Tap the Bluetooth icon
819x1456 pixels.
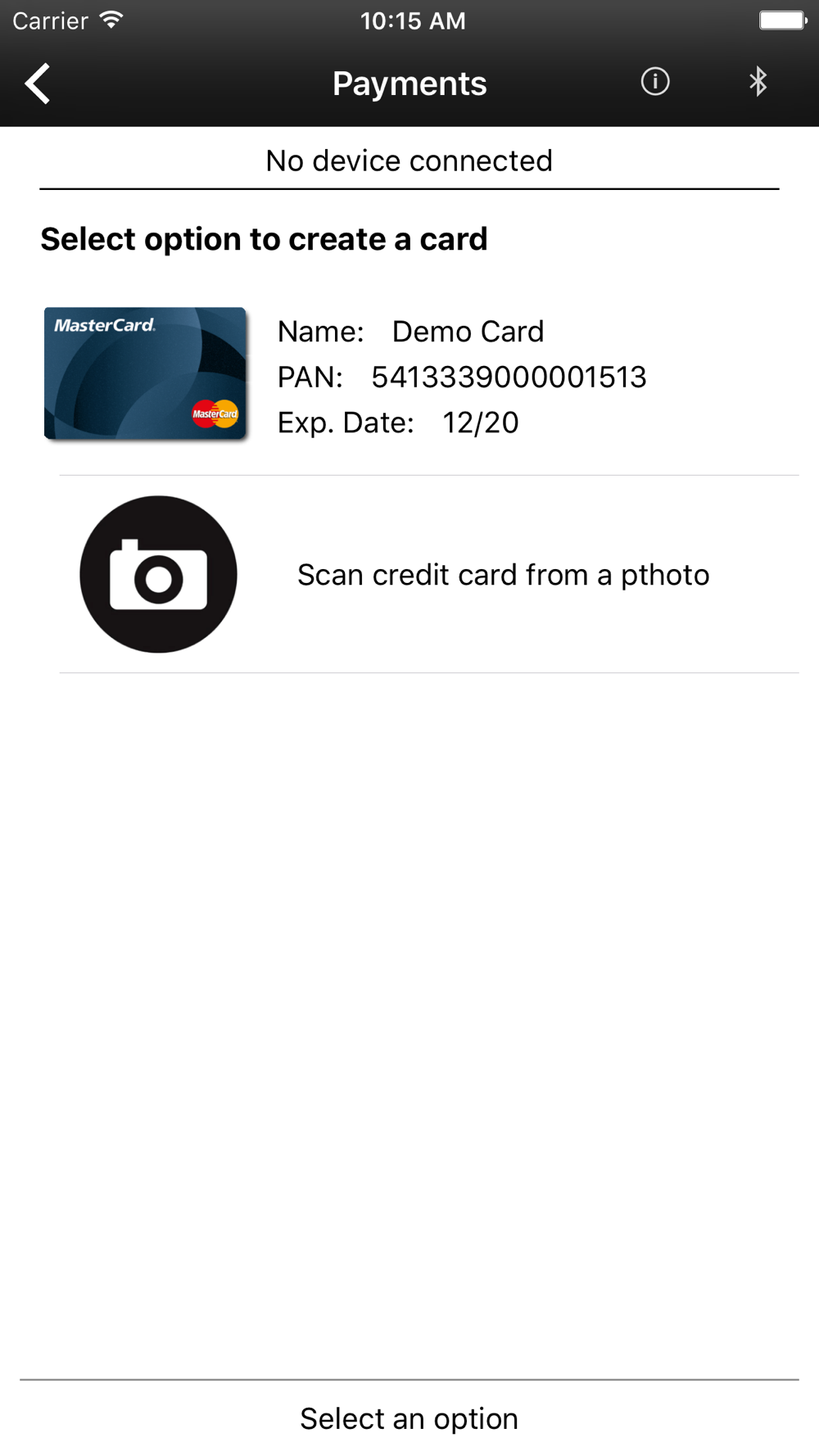[x=758, y=82]
